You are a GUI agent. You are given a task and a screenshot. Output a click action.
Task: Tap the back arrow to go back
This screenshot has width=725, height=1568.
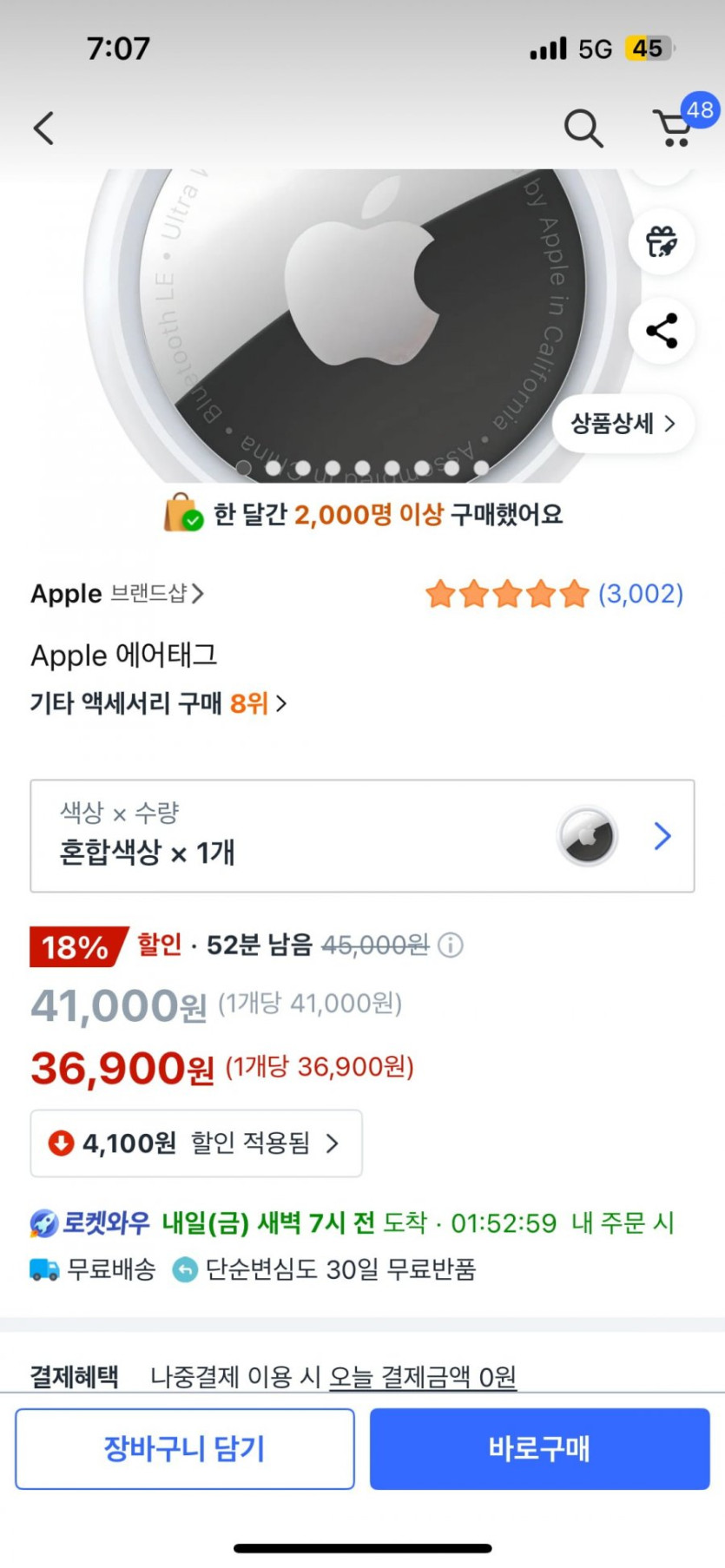pos(44,127)
